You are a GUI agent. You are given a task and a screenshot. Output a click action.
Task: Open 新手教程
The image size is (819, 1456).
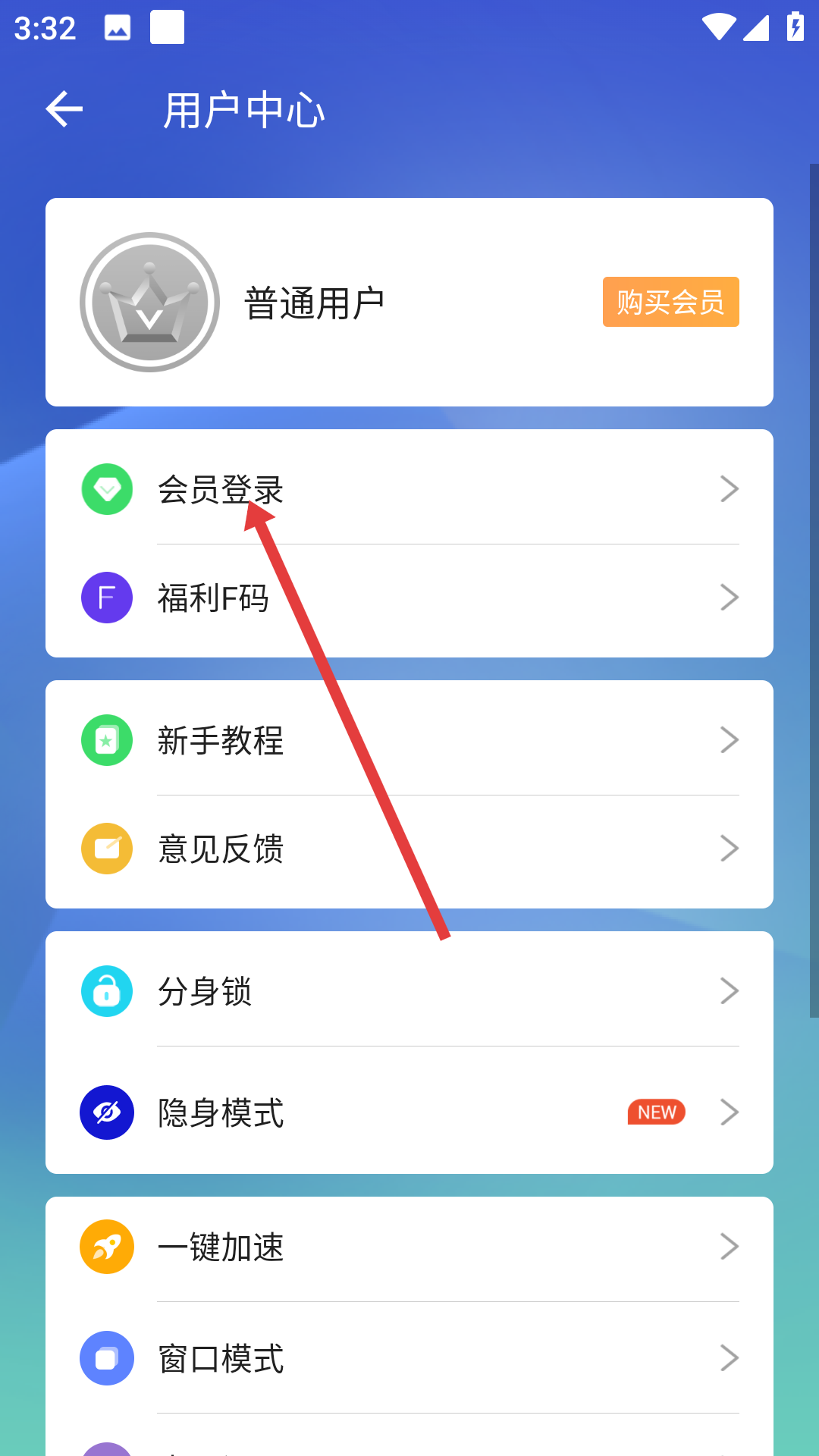[409, 740]
